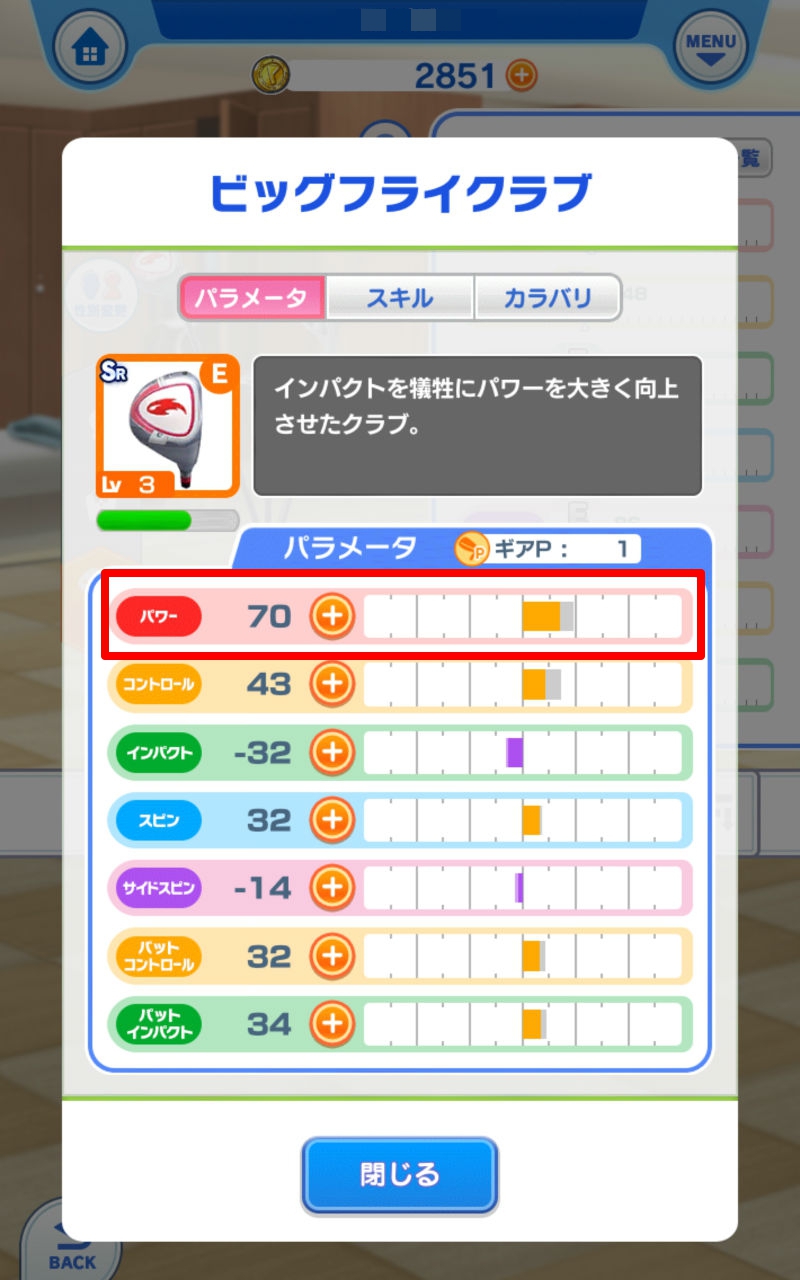Add more coins with plus icon
The height and width of the screenshot is (1280, 800).
coord(521,74)
